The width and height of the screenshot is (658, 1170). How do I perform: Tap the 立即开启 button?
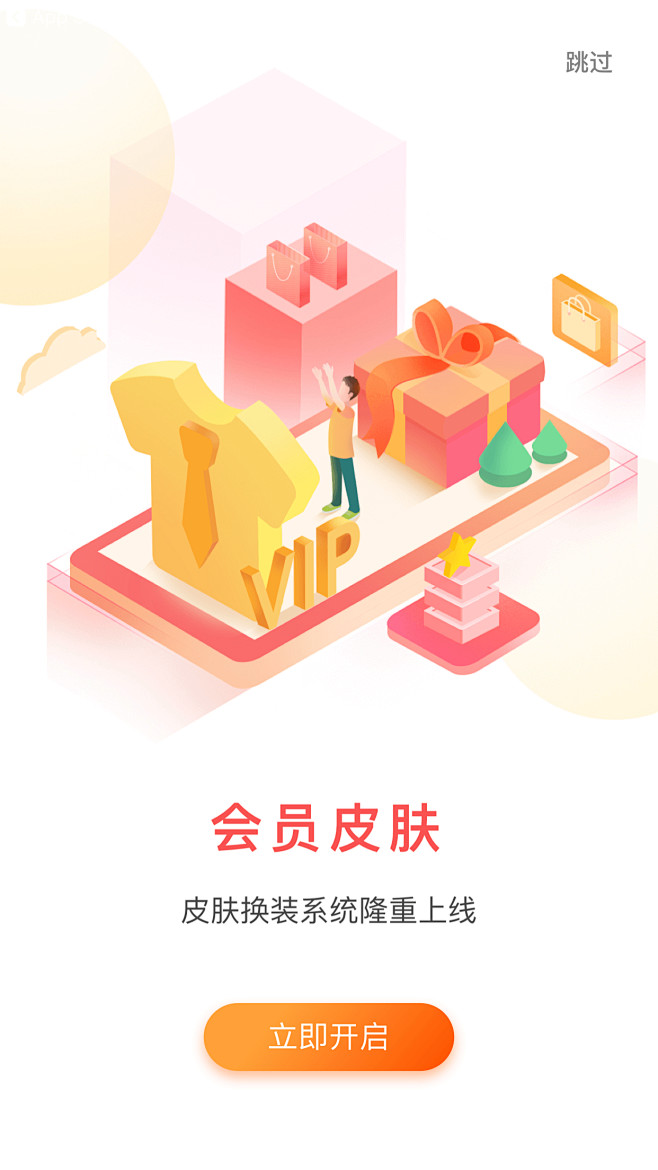[329, 1036]
